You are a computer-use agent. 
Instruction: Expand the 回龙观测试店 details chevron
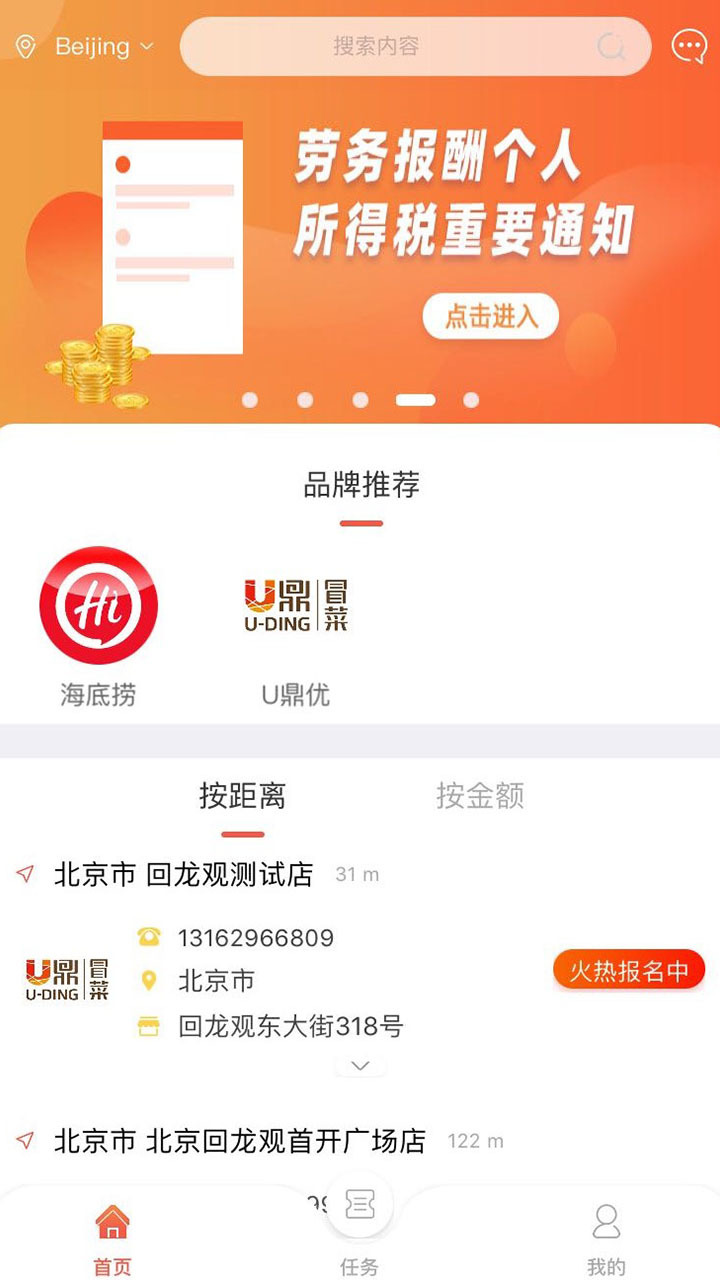coord(361,1066)
